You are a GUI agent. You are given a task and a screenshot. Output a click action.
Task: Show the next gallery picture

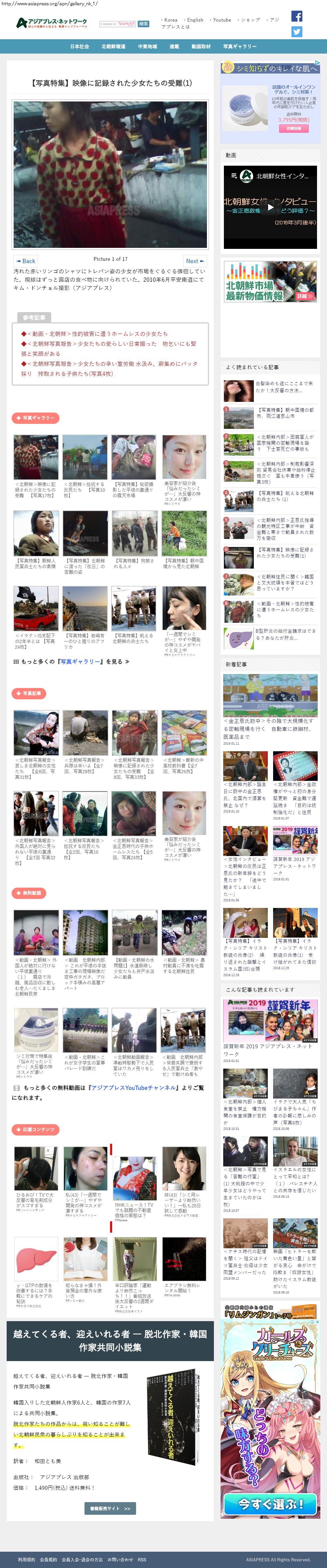pos(194,261)
